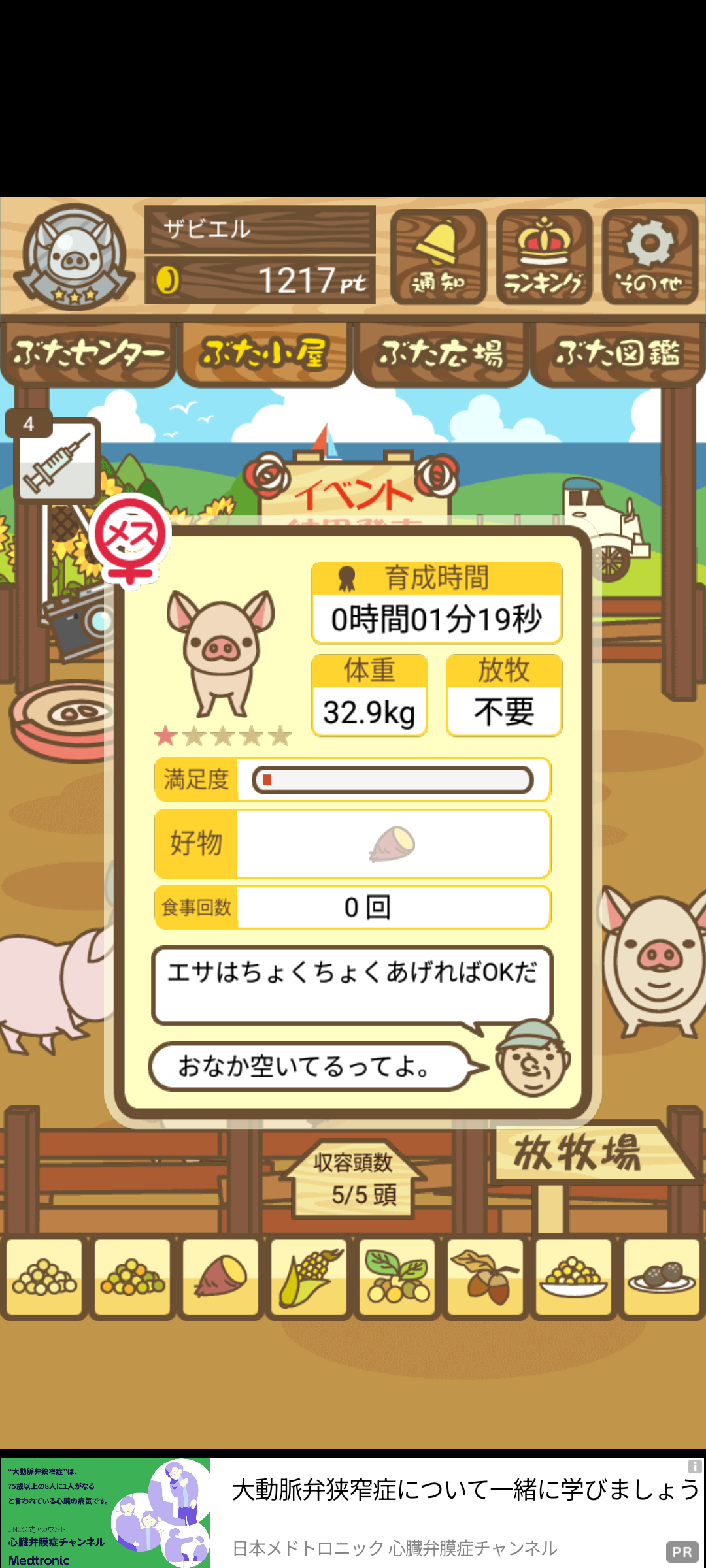
Task: Select the acorn feed
Action: pyautogui.click(x=486, y=1276)
